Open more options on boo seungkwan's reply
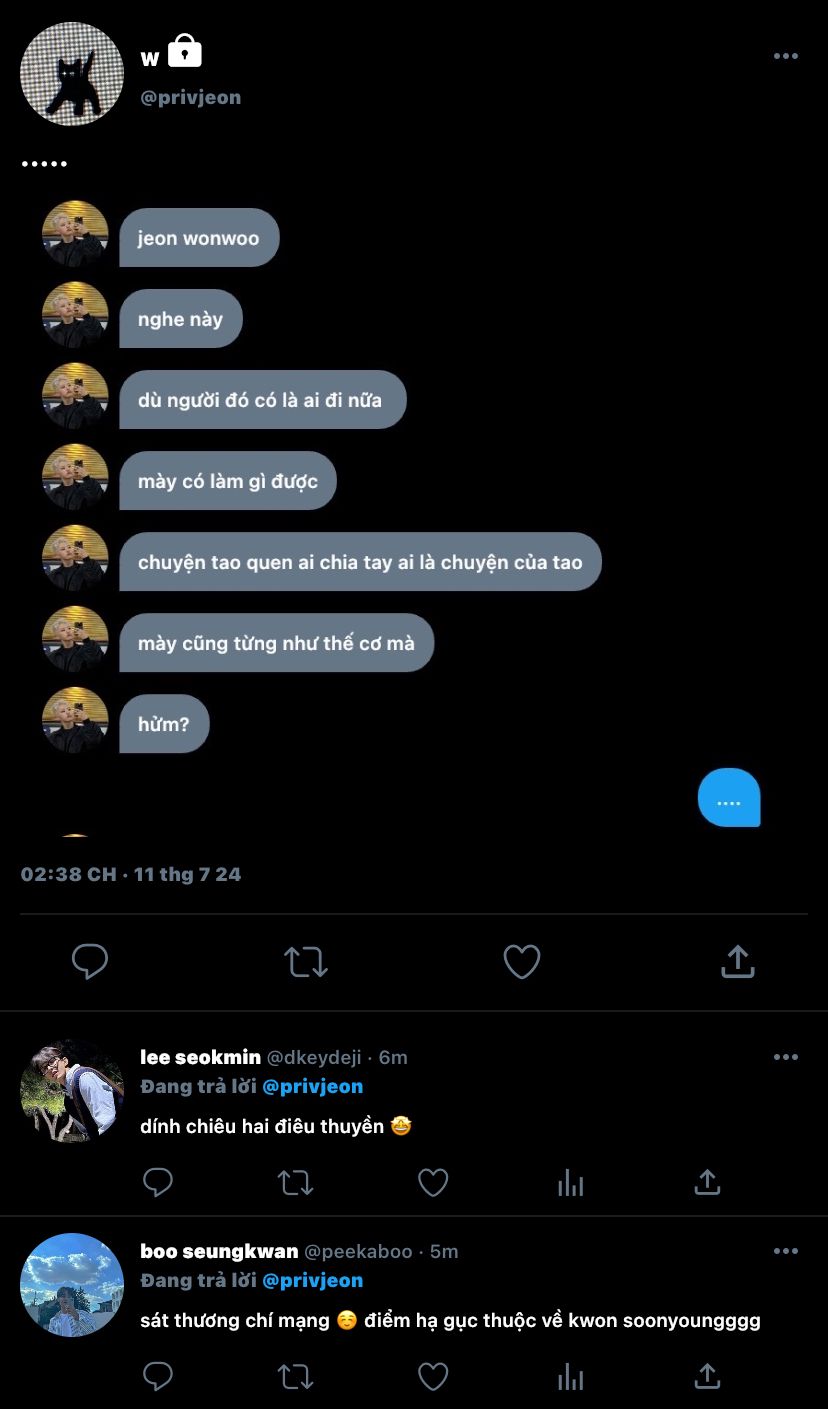This screenshot has width=828, height=1409. click(786, 1251)
